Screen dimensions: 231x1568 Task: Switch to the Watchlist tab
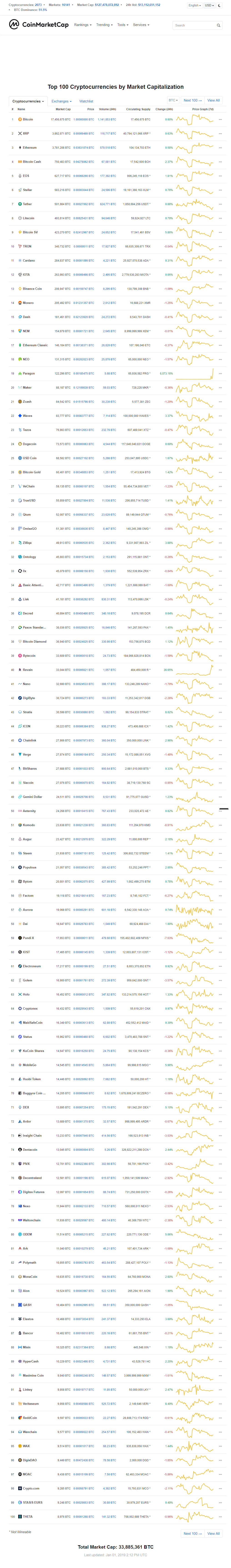coord(86,101)
